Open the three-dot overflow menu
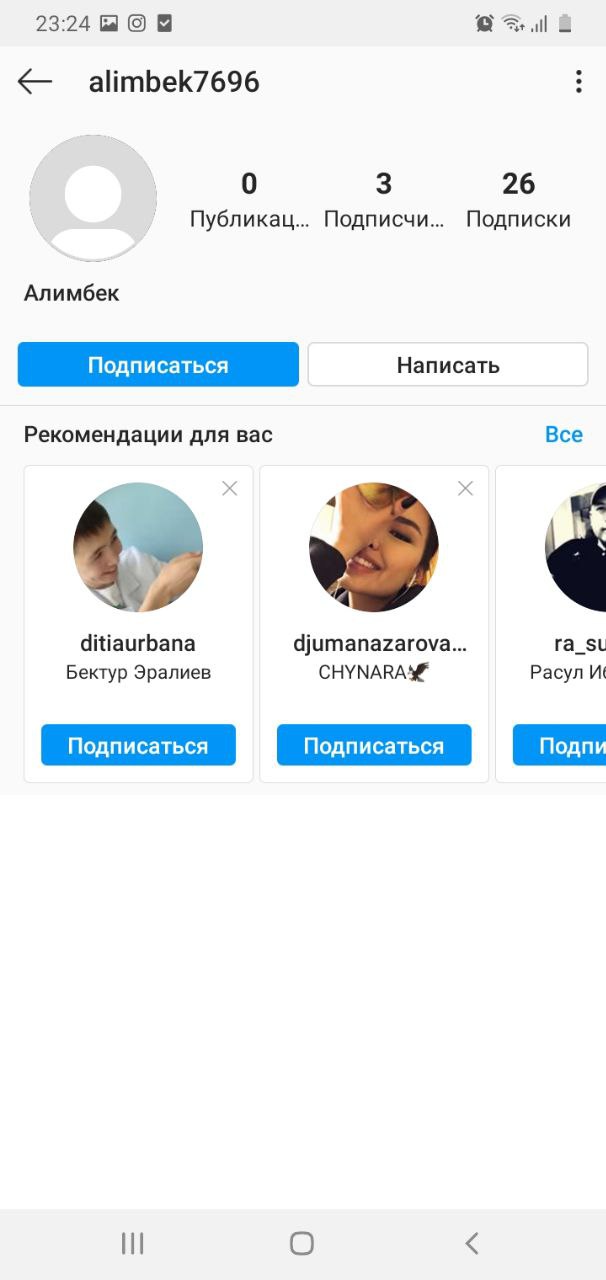The width and height of the screenshot is (606, 1280). 578,82
